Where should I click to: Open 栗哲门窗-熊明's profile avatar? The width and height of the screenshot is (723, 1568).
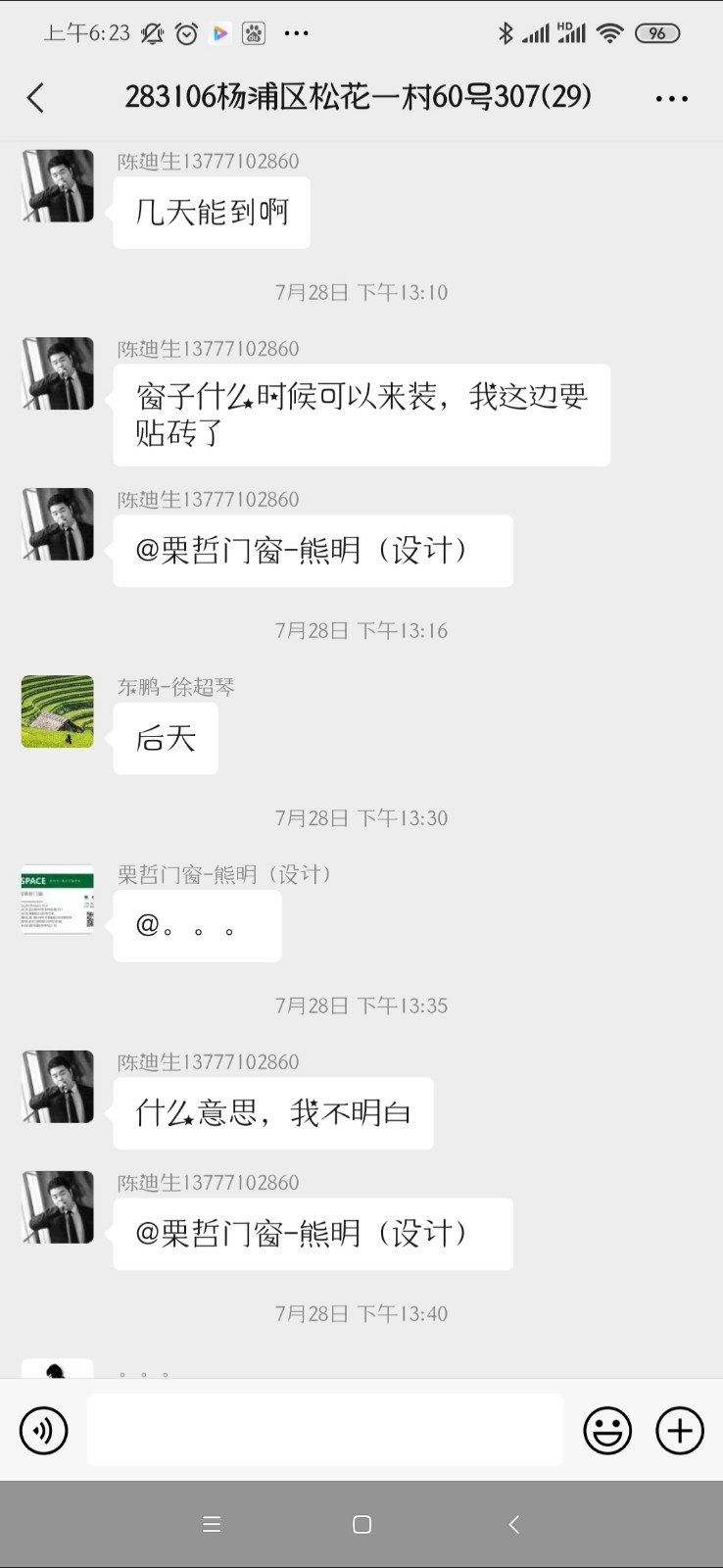[x=58, y=899]
